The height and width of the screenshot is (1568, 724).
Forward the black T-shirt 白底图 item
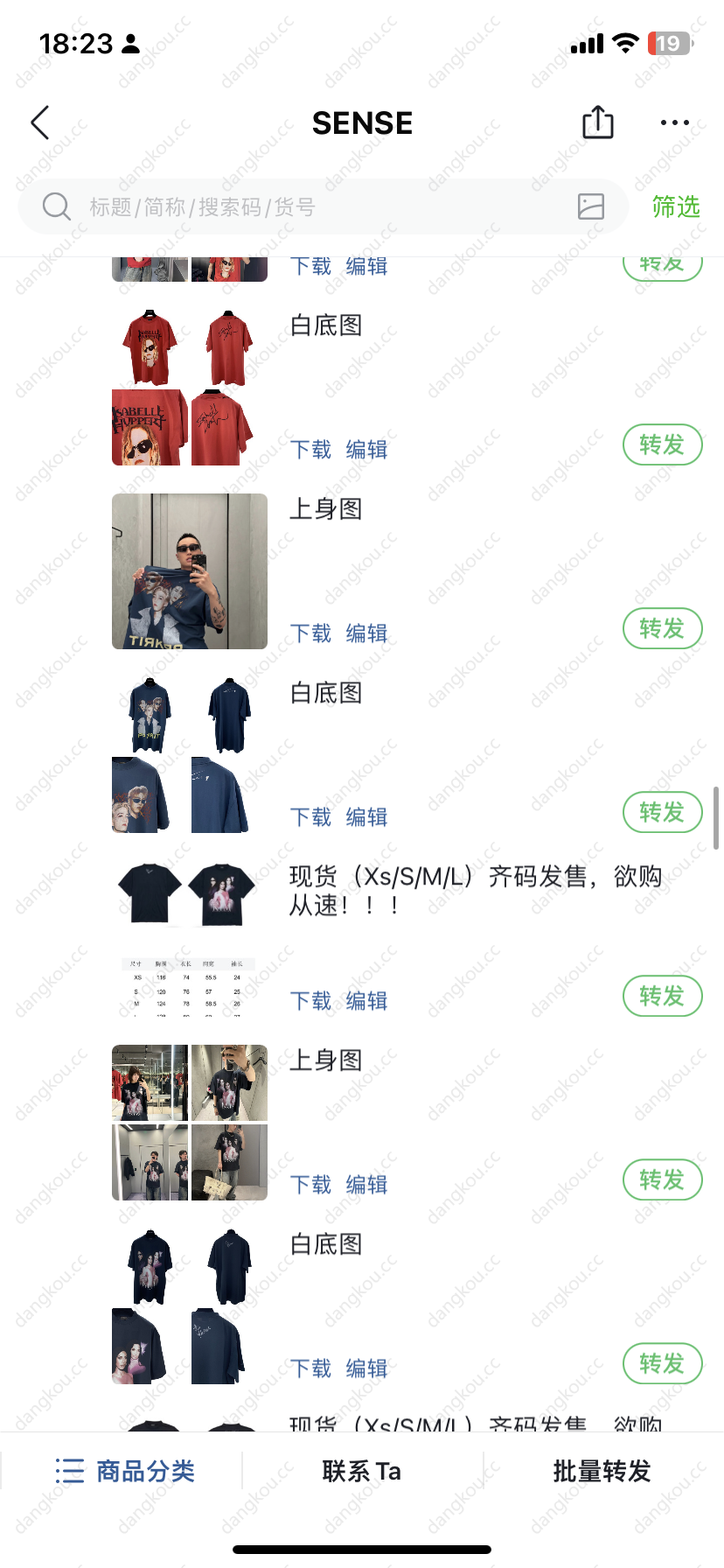coord(662,1364)
